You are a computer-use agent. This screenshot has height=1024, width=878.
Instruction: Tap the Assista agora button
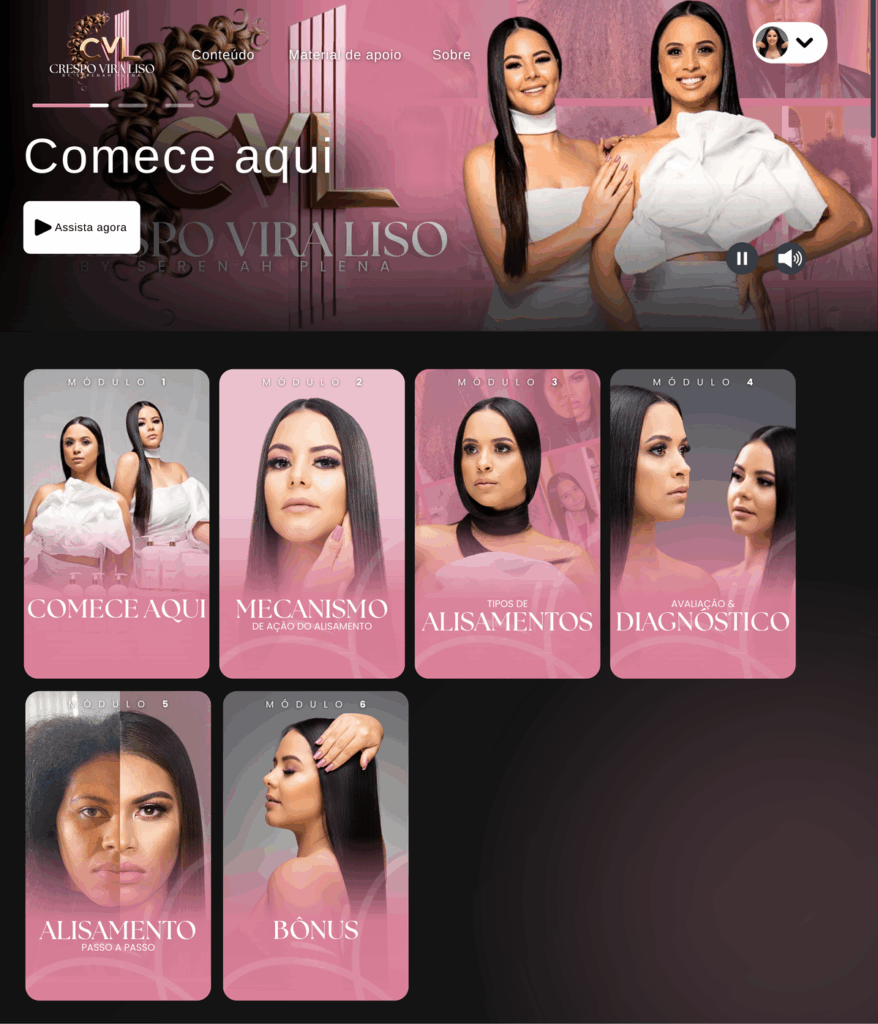click(82, 227)
